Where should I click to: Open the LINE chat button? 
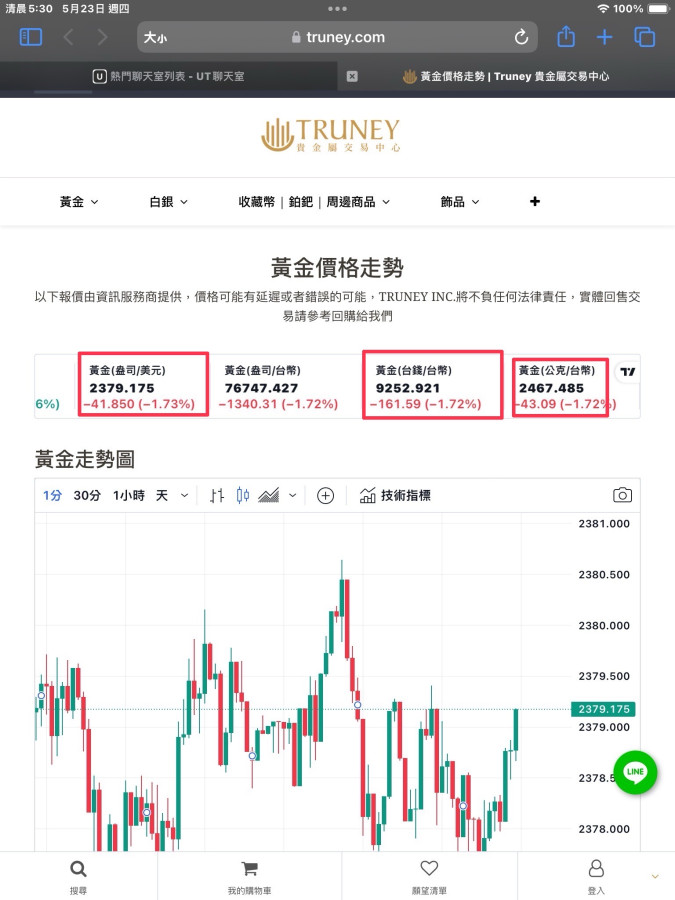pos(635,772)
